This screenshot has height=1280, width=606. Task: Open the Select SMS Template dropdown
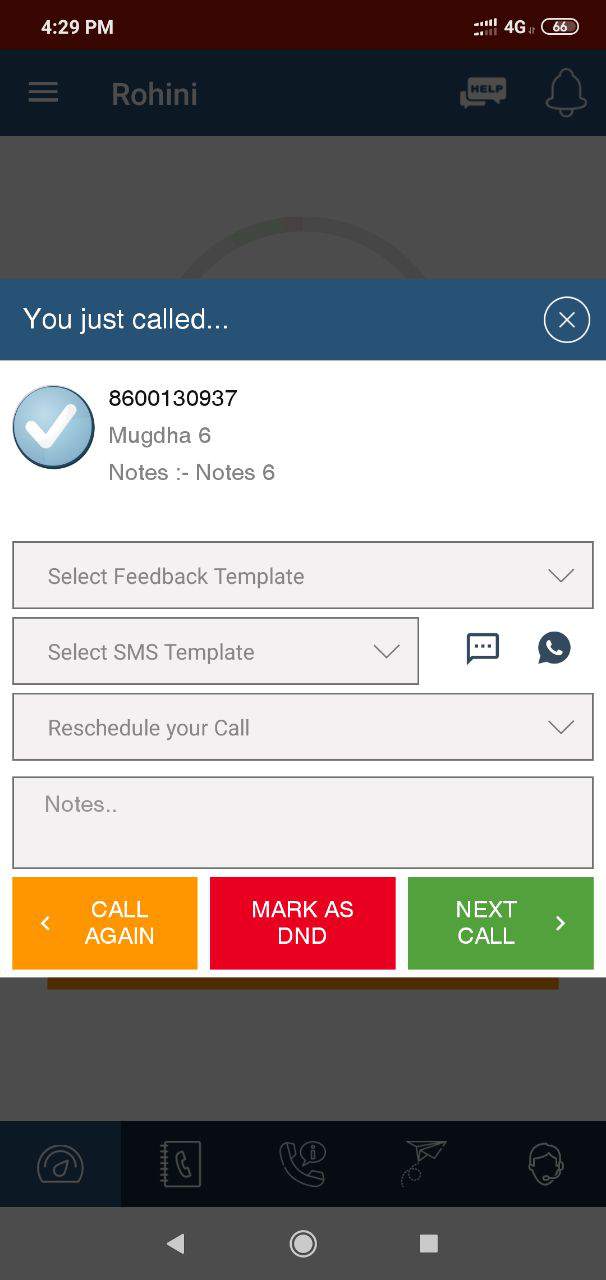click(215, 652)
